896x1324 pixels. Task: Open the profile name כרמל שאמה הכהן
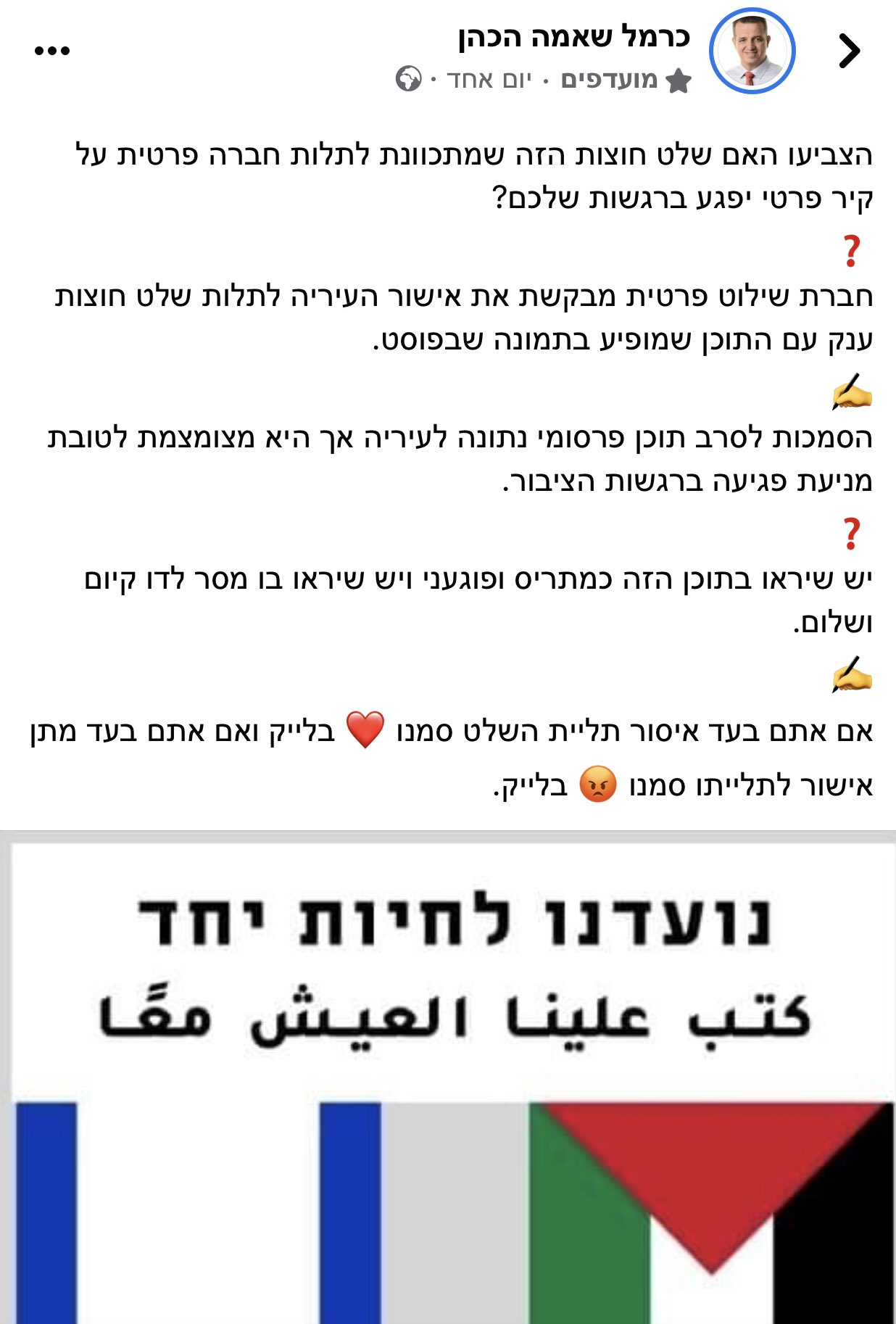(573, 36)
